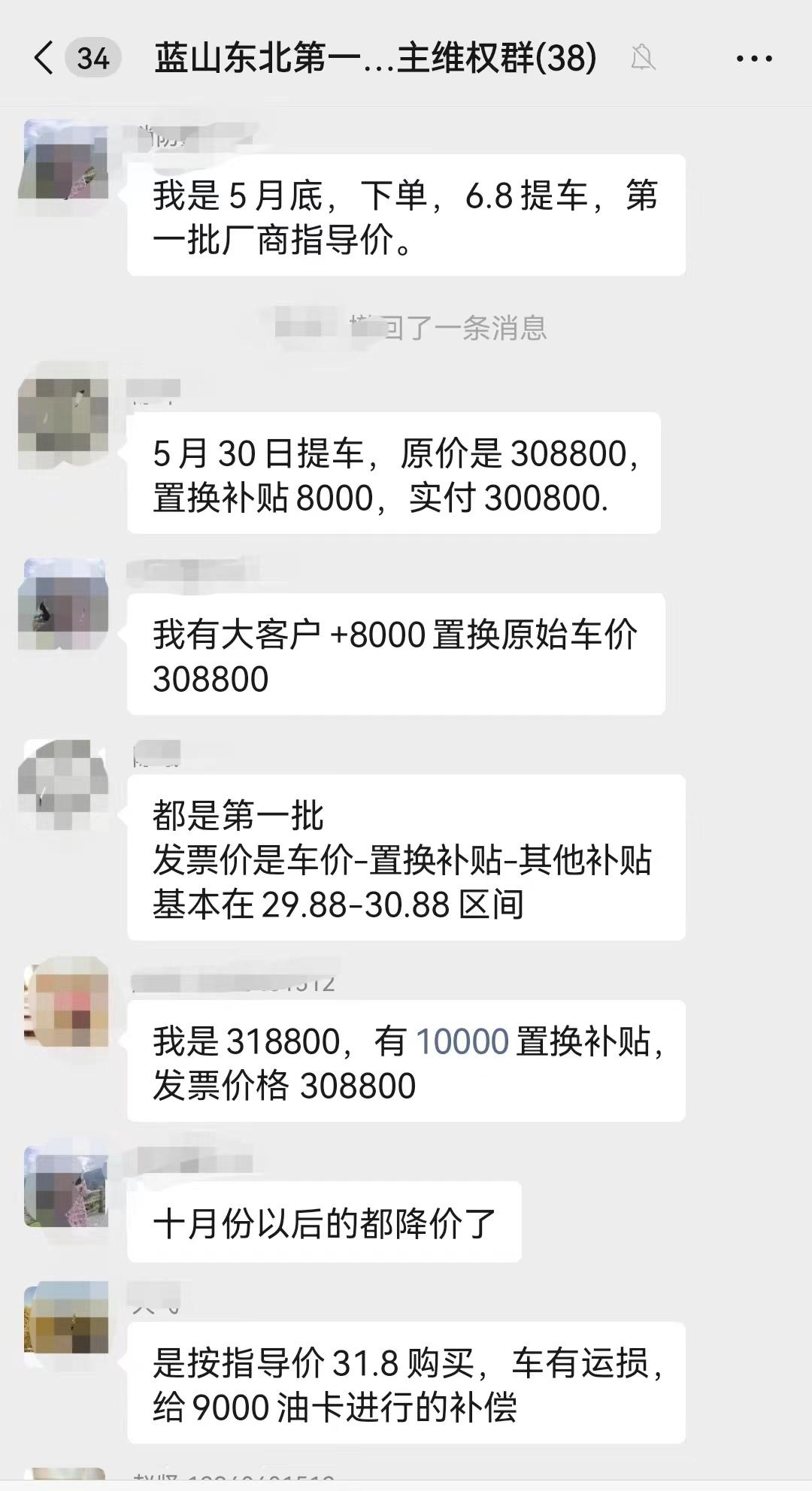Viewport: 812px width, 1491px height.
Task: Go back to the chat list
Action: tap(45, 58)
